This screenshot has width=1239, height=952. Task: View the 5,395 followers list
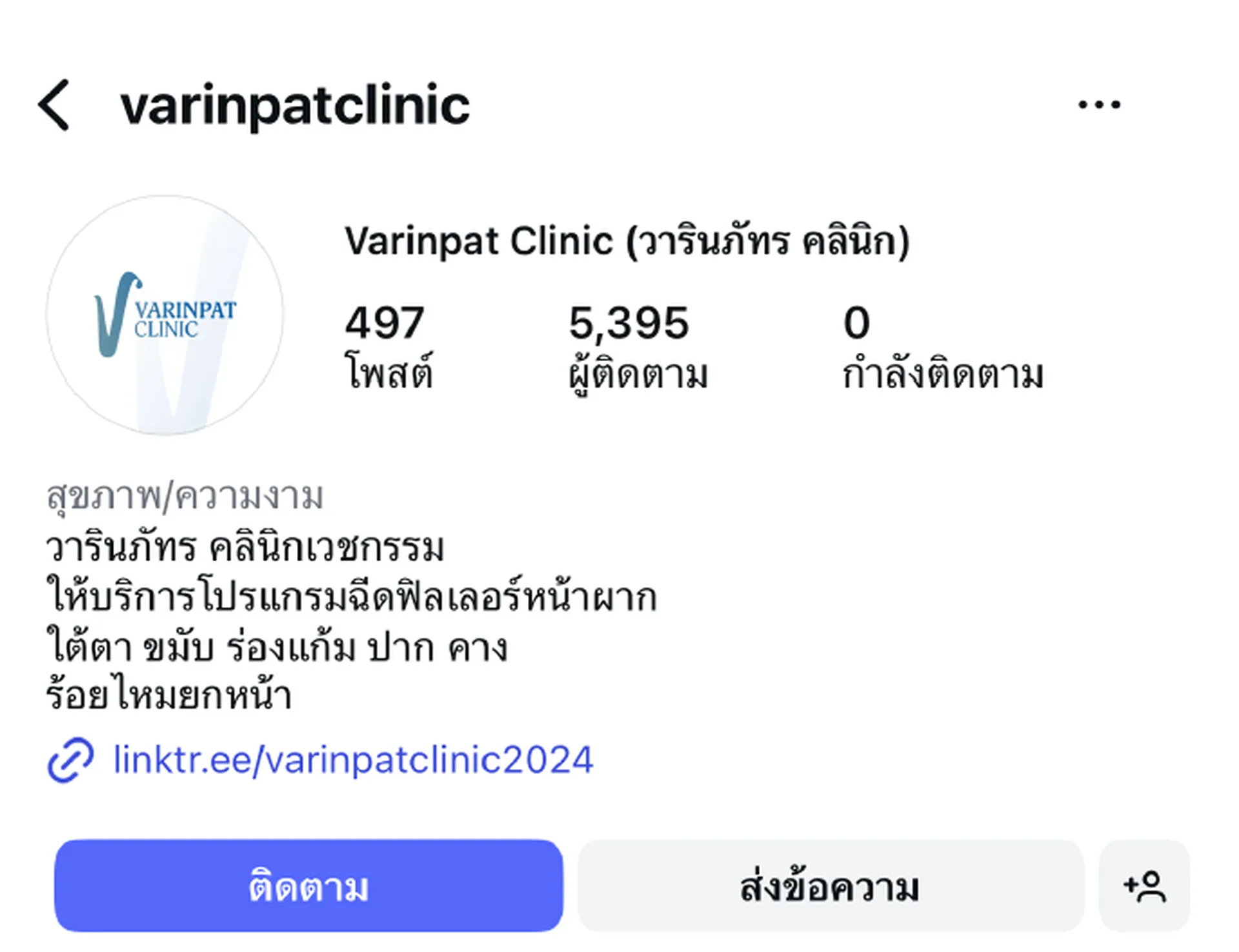click(637, 347)
